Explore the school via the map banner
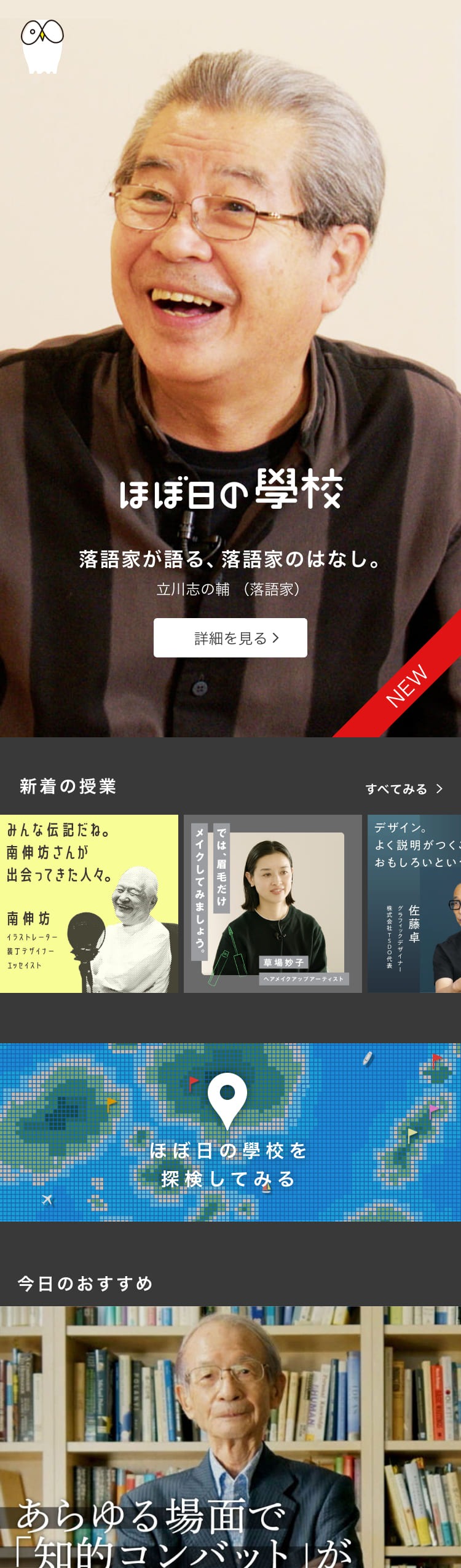 tap(230, 1132)
